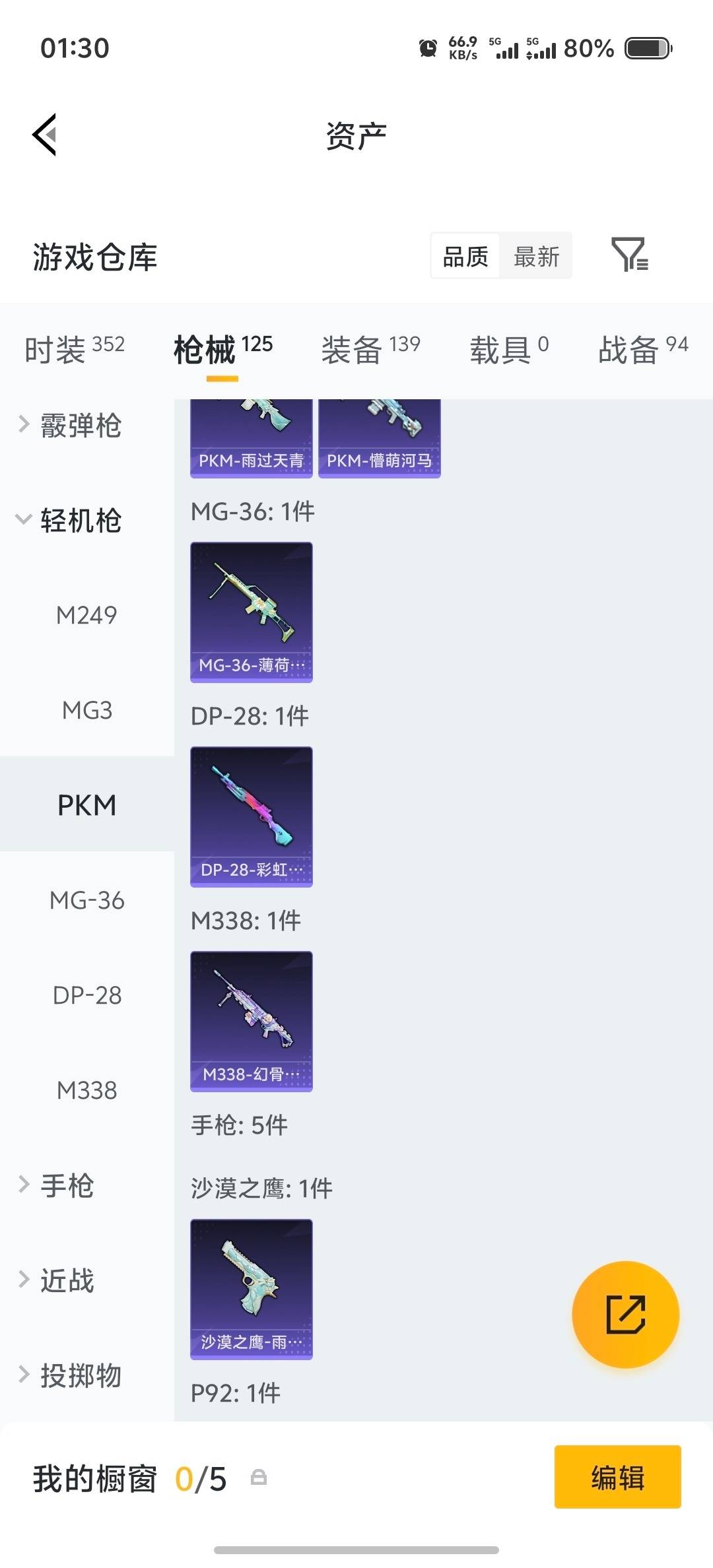This screenshot has width=713, height=1568.
Task: Tap the 沙漠之鹰-雨 pistol skin
Action: 251,1288
